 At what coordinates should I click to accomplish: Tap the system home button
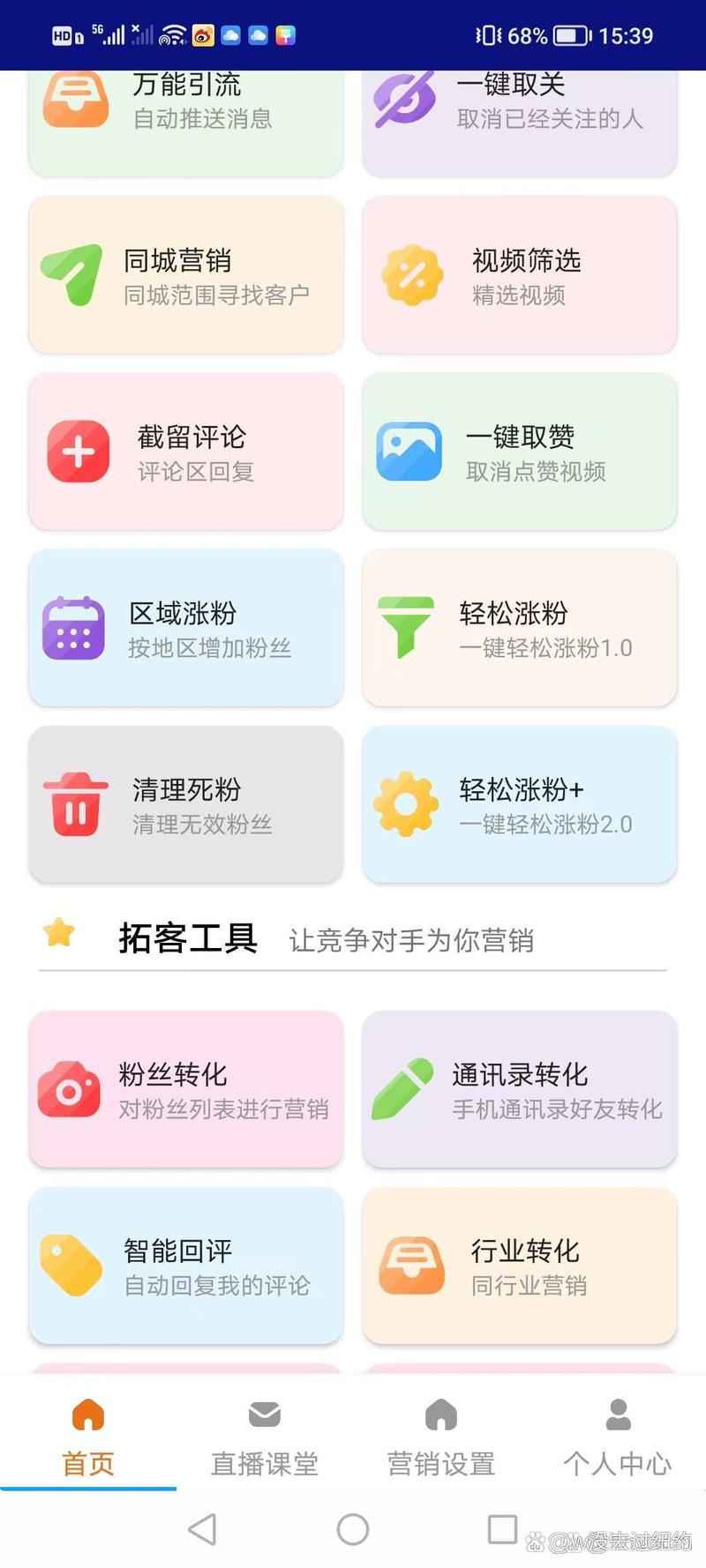(353, 1529)
